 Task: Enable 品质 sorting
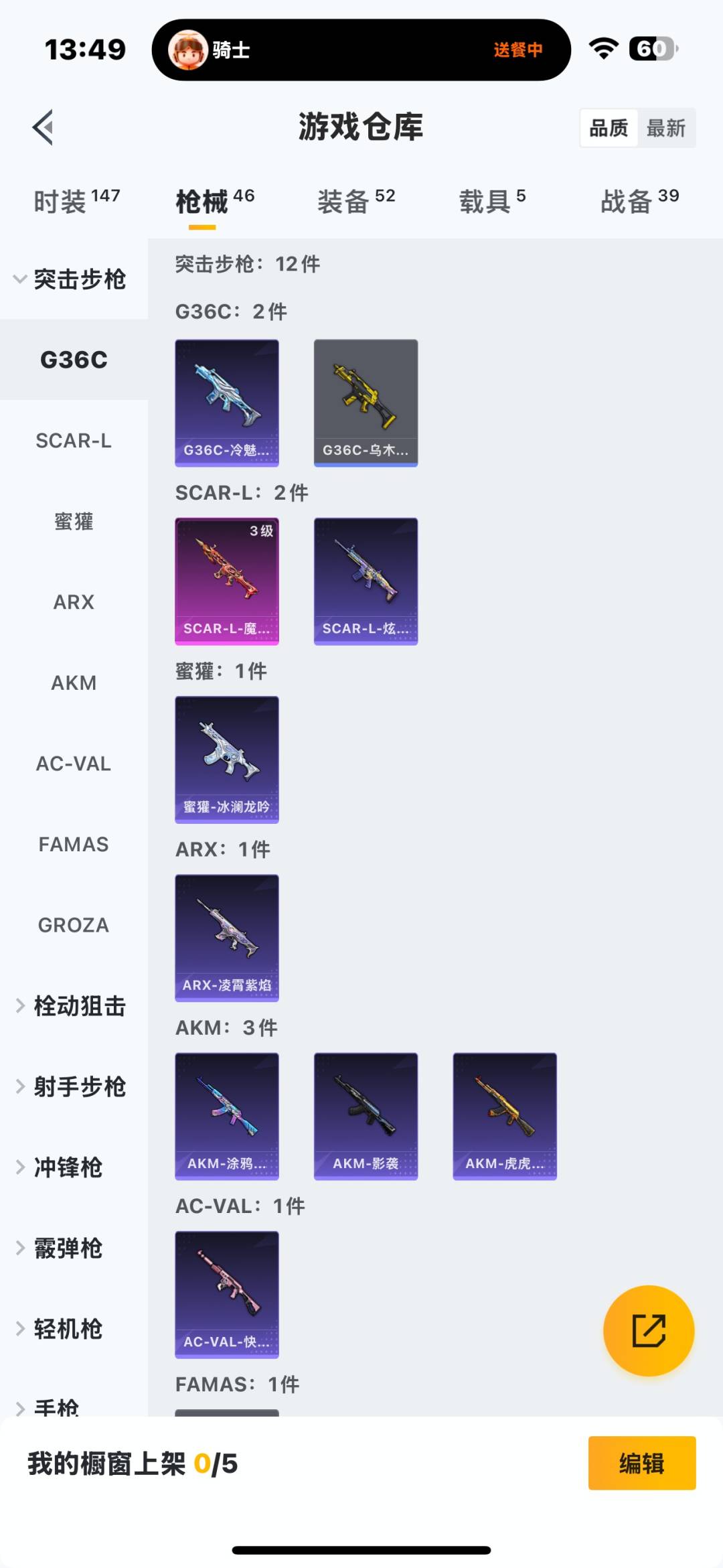point(608,127)
